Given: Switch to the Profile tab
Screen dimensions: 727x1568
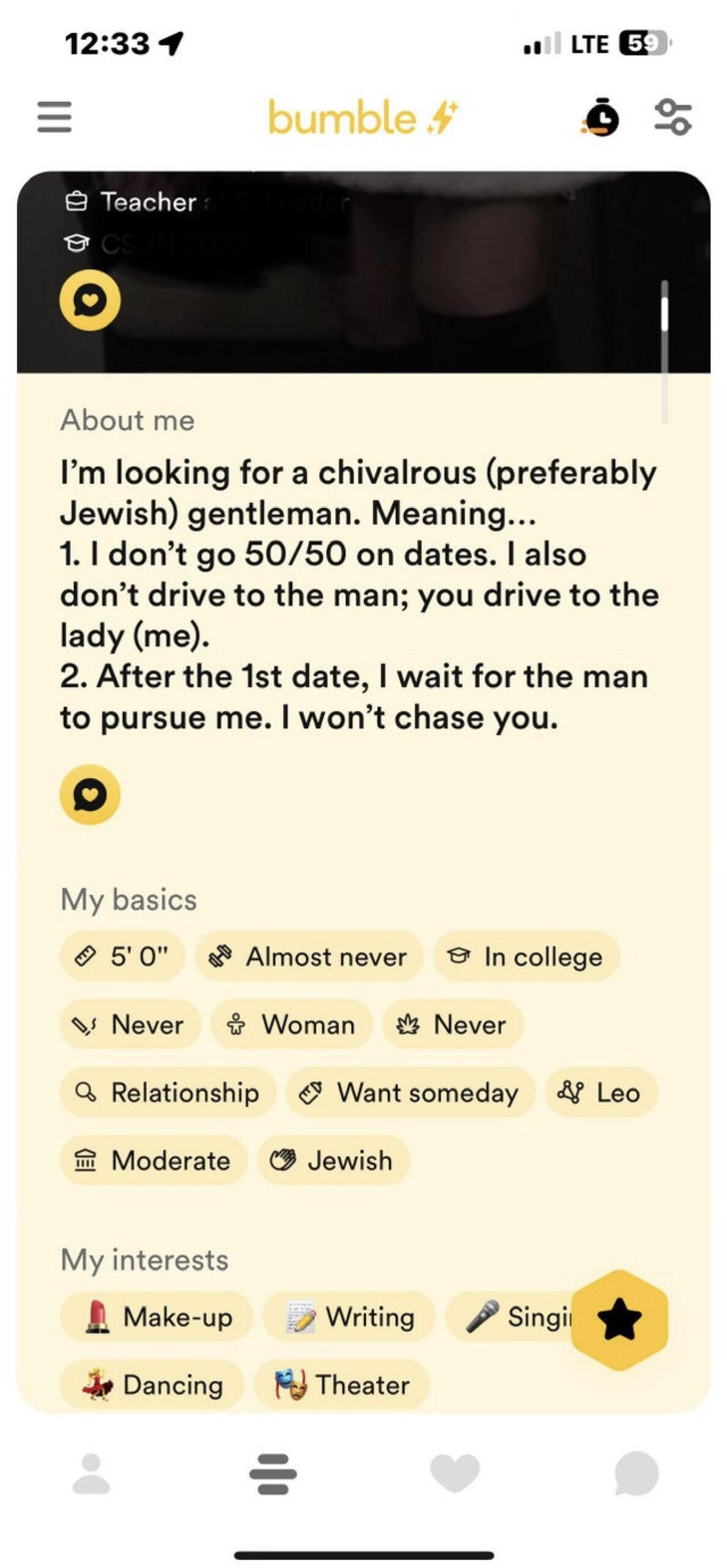Looking at the screenshot, I should point(91,1473).
